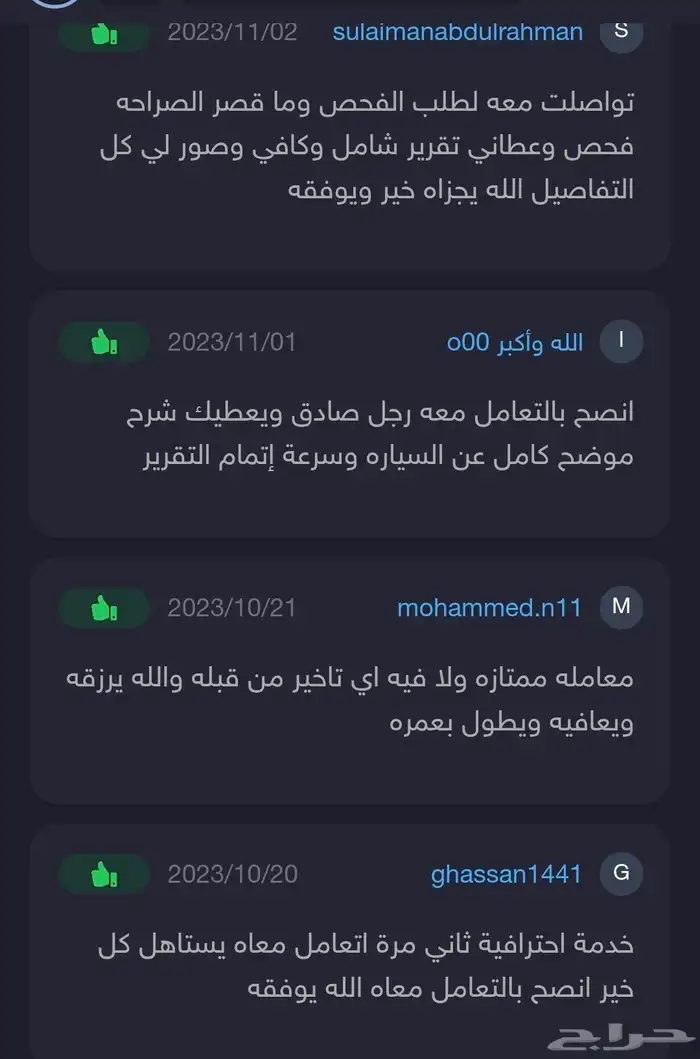The image size is (700, 1059).
Task: Open mohammed.n11's profile link
Action: (x=489, y=608)
